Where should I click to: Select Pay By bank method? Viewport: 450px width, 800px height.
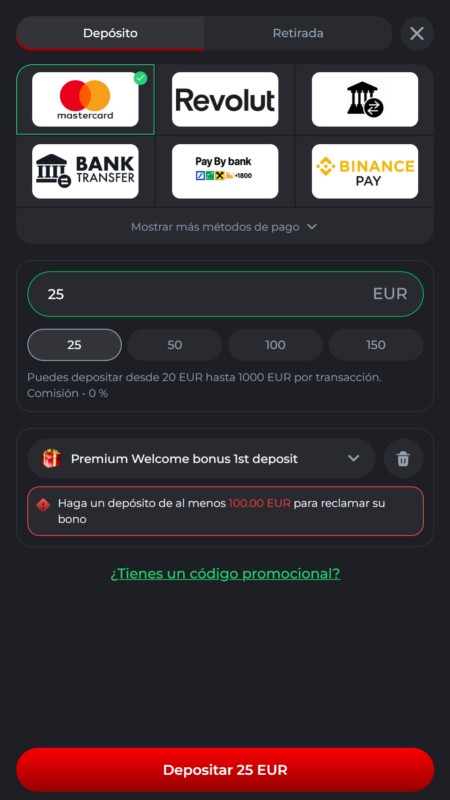pyautogui.click(x=225, y=171)
